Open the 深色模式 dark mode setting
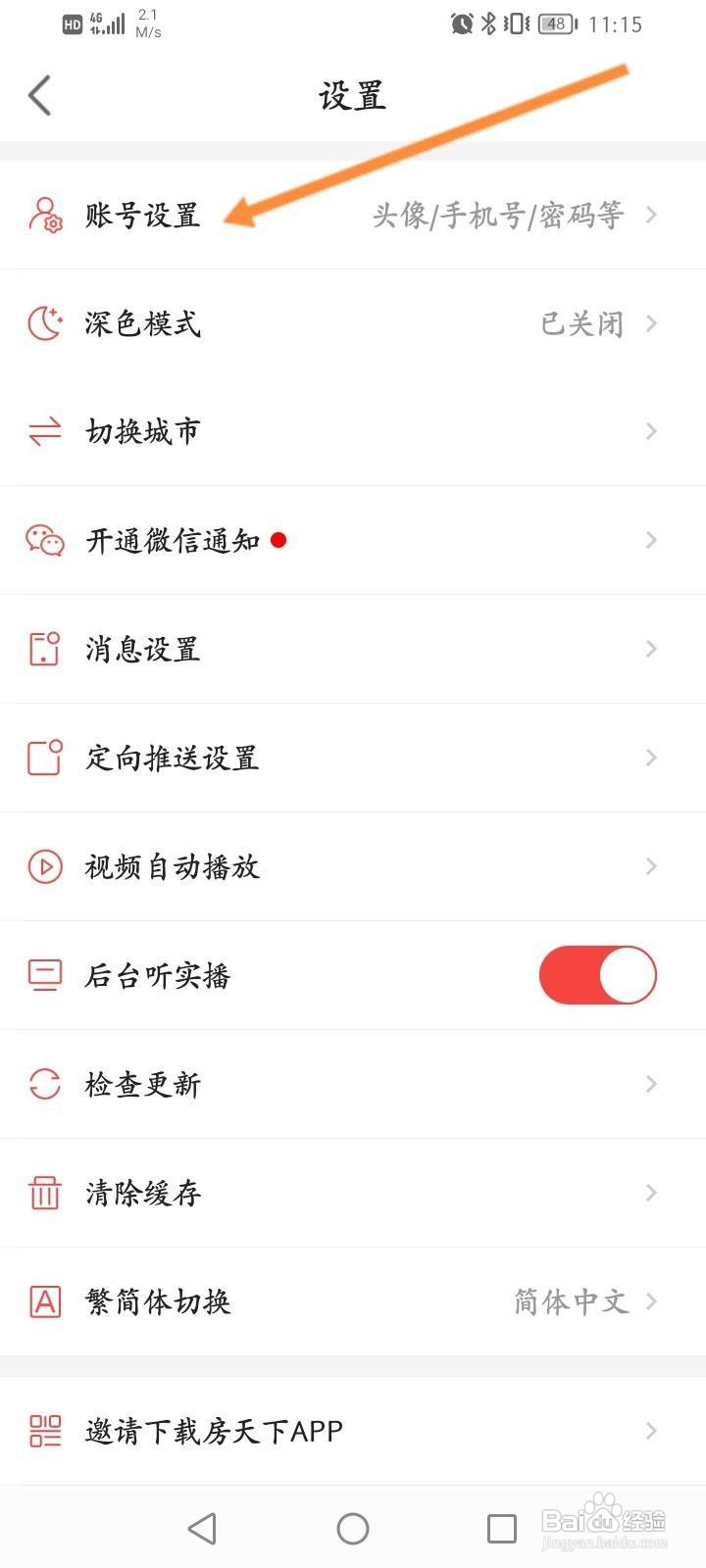706x1568 pixels. (x=353, y=323)
